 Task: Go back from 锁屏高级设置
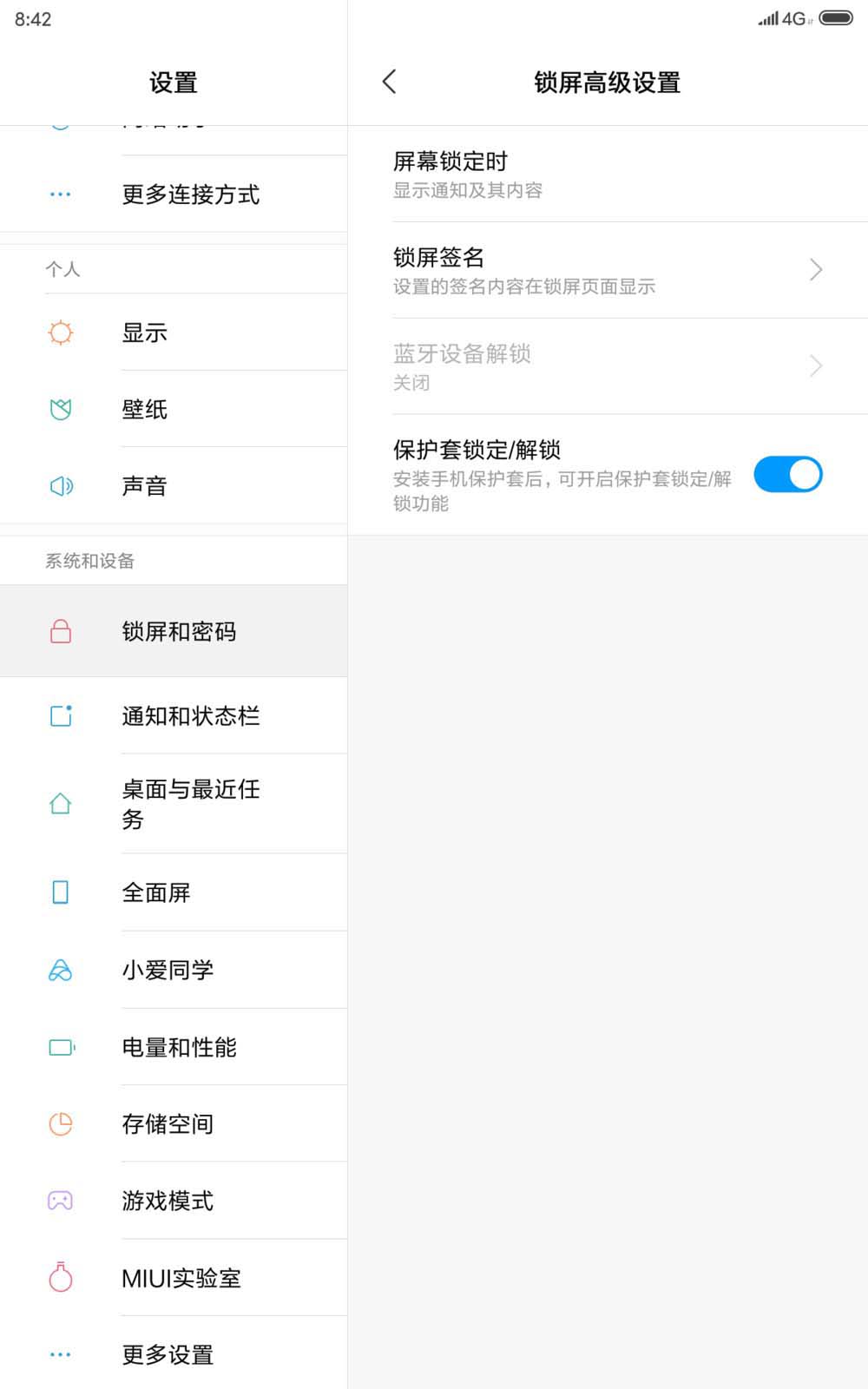point(389,82)
